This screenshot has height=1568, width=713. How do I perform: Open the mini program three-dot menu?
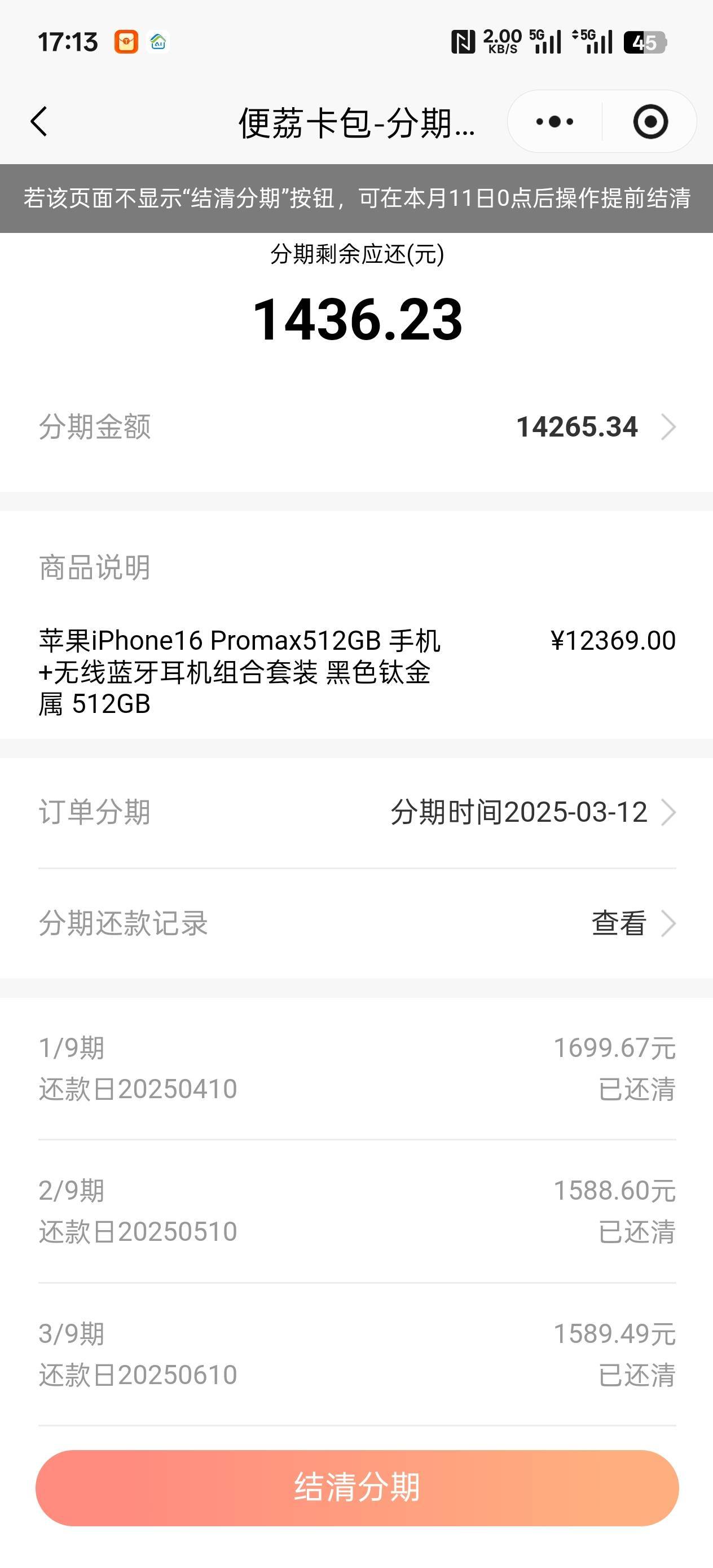(x=554, y=122)
